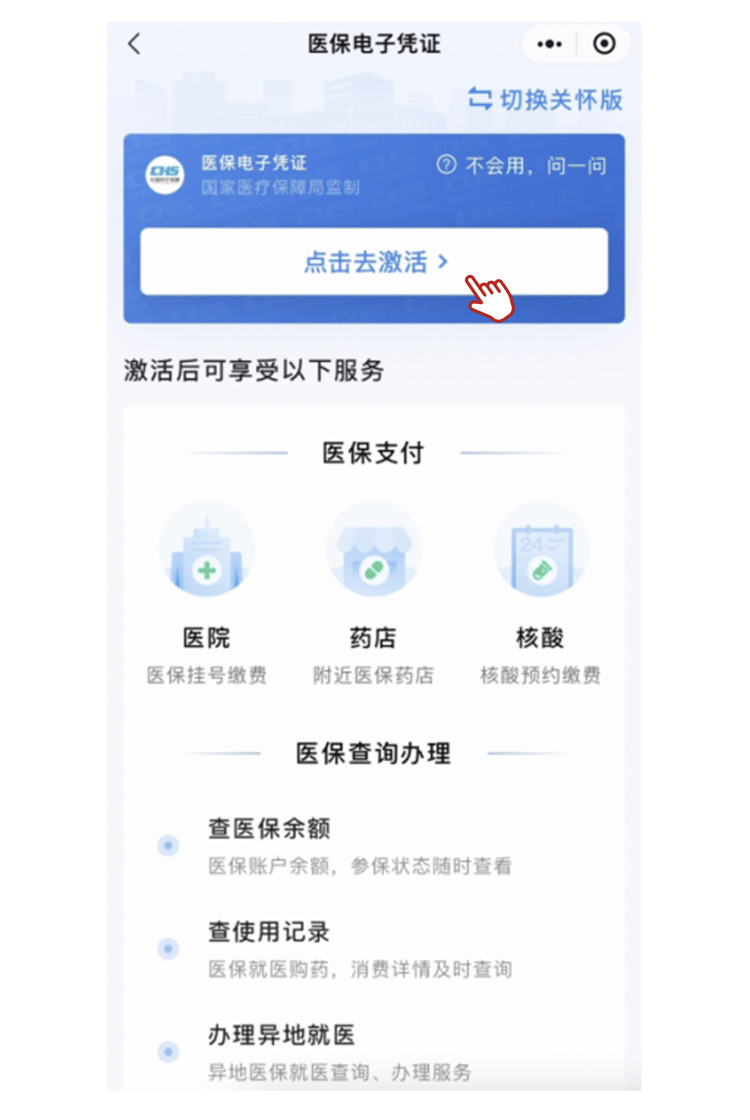The height and width of the screenshot is (1120, 750).
Task: Open the 不会用，问一问 help link
Action: point(521,166)
